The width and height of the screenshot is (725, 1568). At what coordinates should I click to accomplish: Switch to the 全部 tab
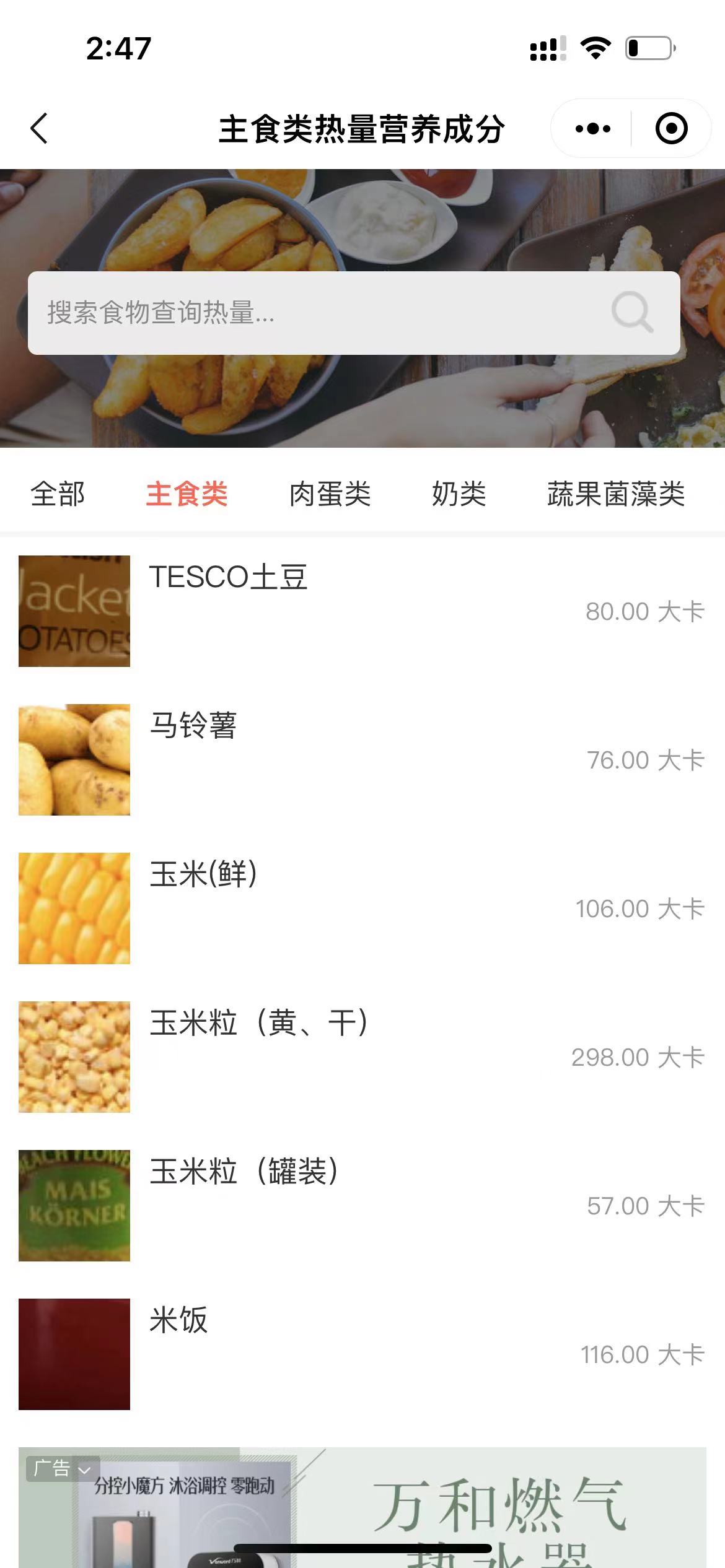pos(58,494)
